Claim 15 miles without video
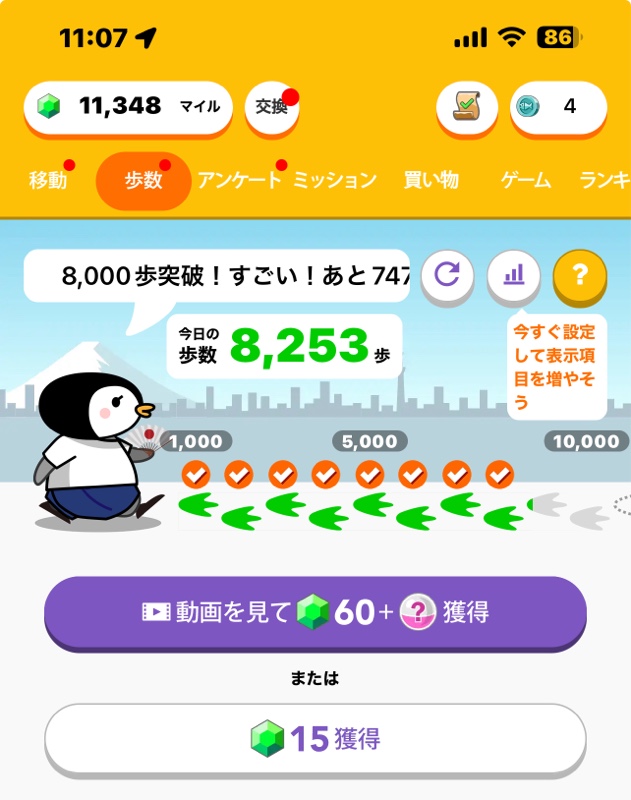This screenshot has width=631, height=800. pos(315,739)
